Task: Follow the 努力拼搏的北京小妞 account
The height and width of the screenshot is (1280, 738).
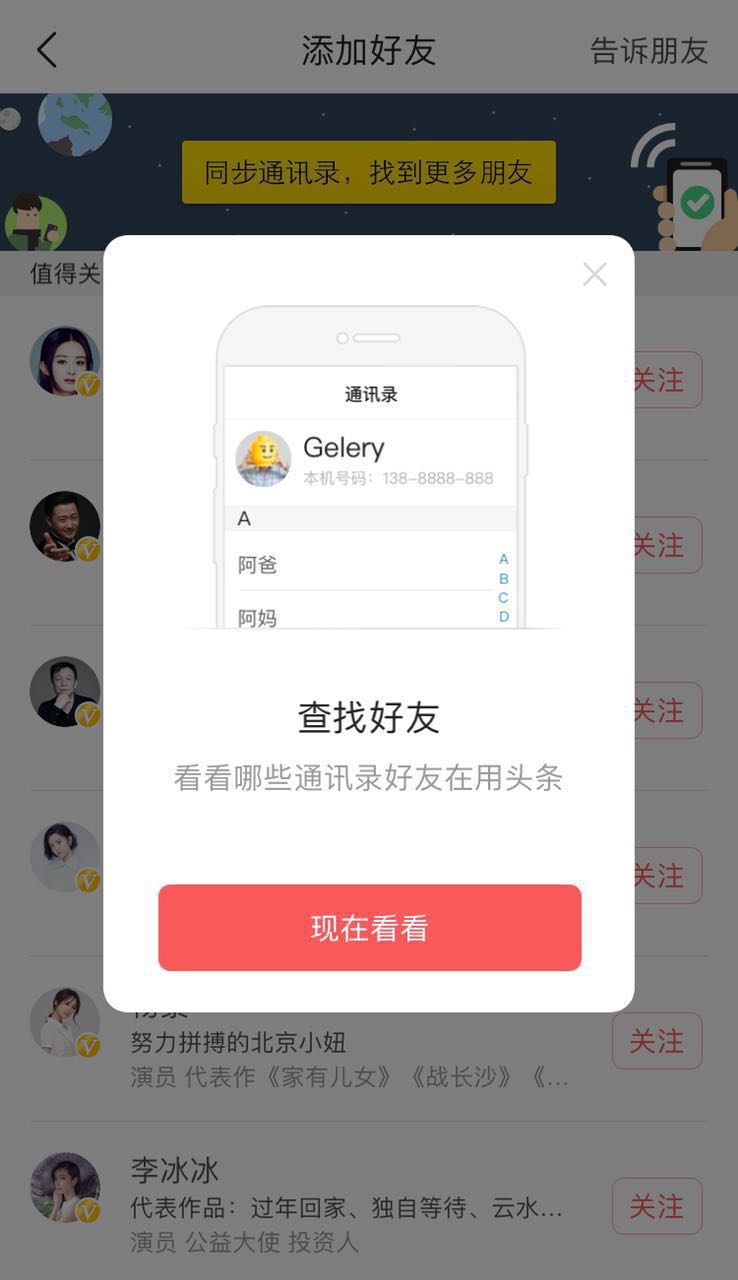Action: 657,1041
